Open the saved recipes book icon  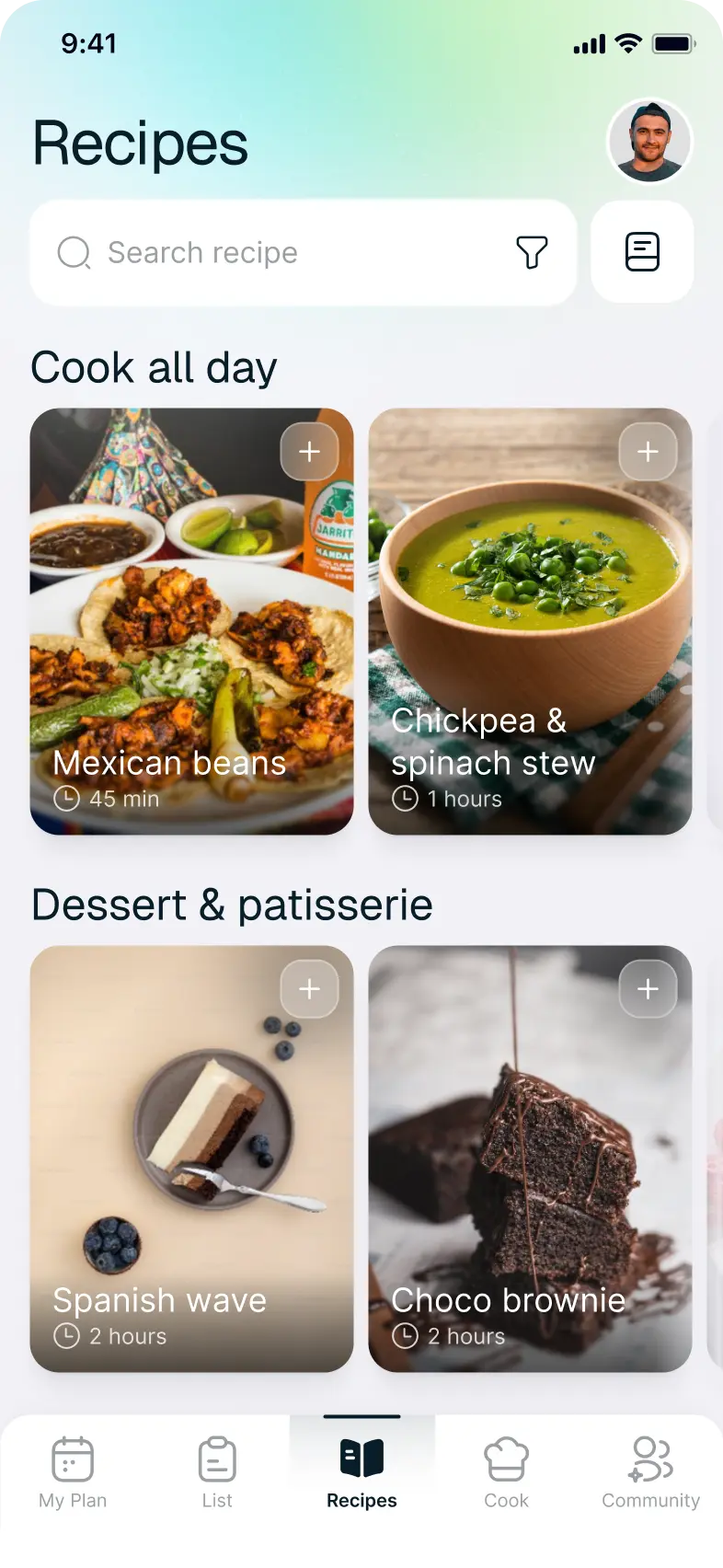[x=642, y=252]
